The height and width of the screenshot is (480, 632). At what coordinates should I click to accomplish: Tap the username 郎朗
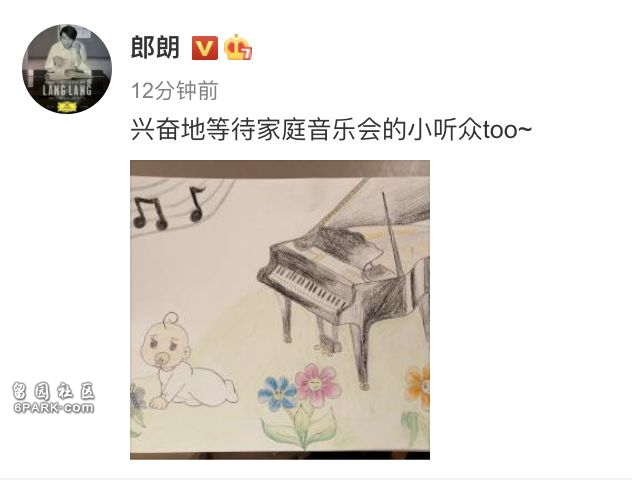pos(156,48)
